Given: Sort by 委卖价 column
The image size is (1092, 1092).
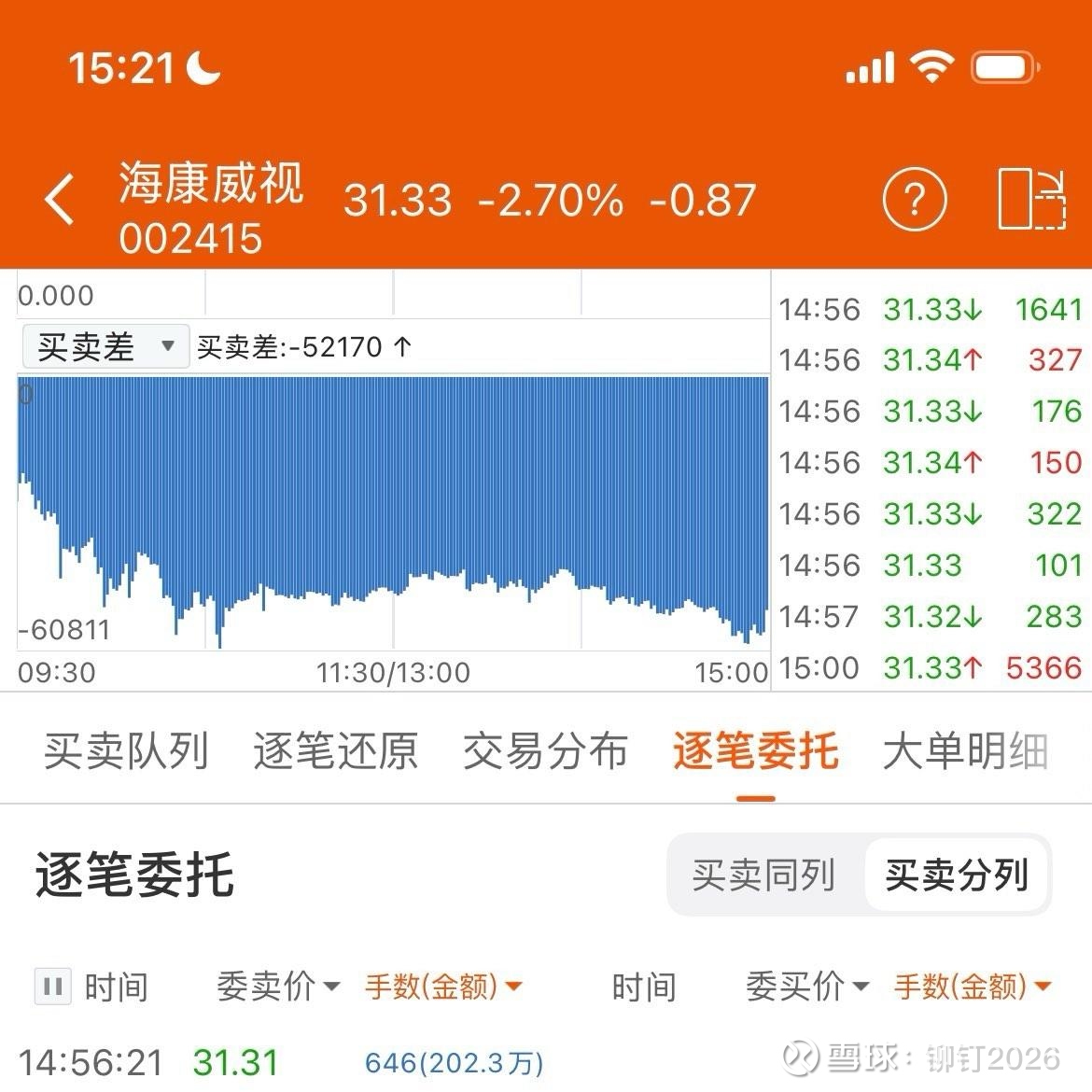Looking at the screenshot, I should coord(277,987).
